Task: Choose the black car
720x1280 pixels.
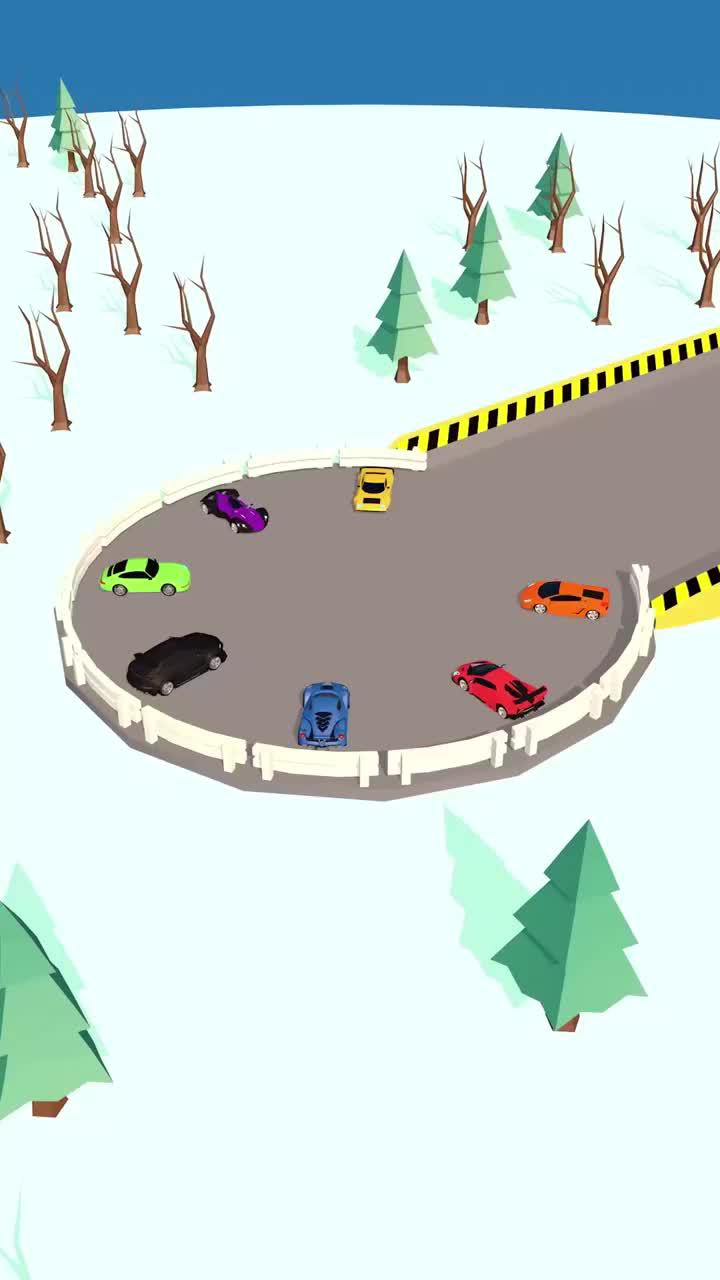Action: (176, 662)
